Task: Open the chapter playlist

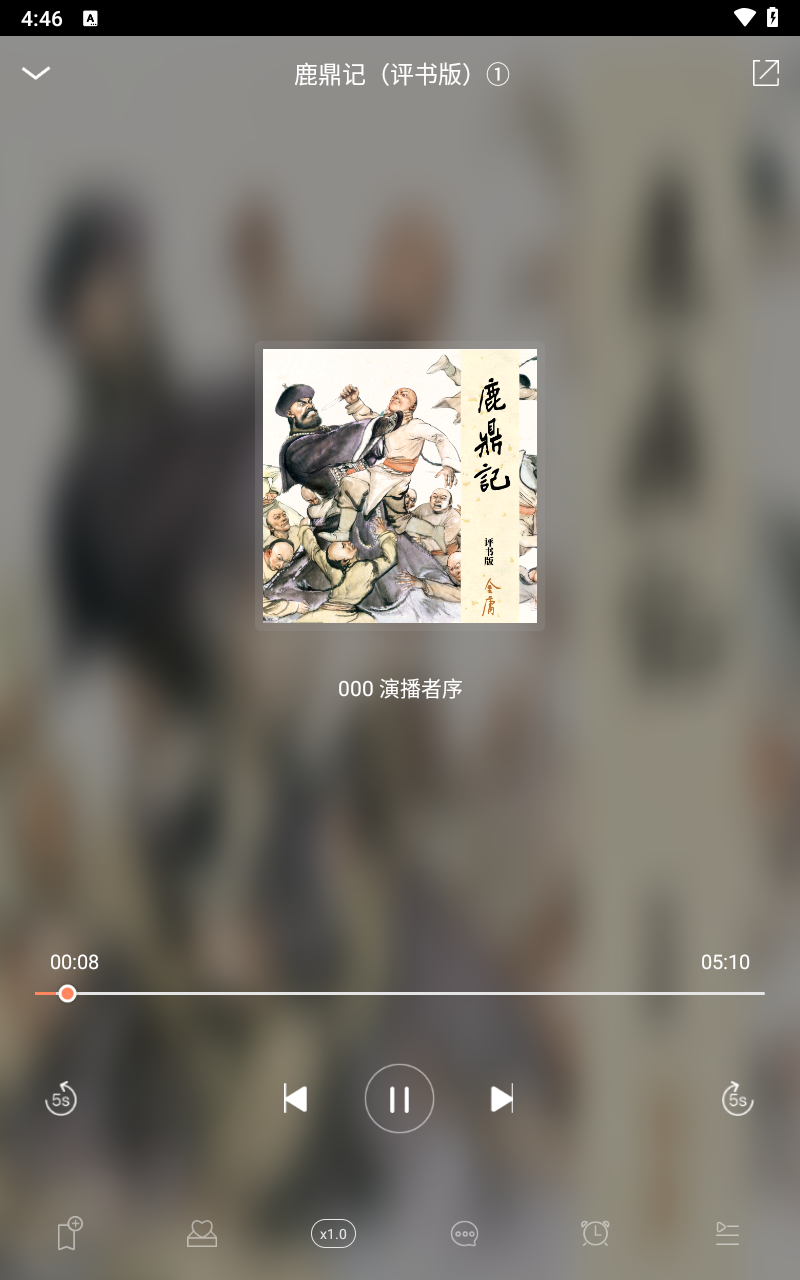Action: click(727, 1234)
